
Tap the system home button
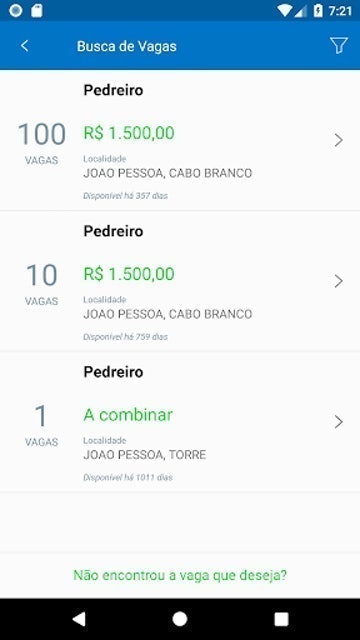pyautogui.click(x=180, y=619)
